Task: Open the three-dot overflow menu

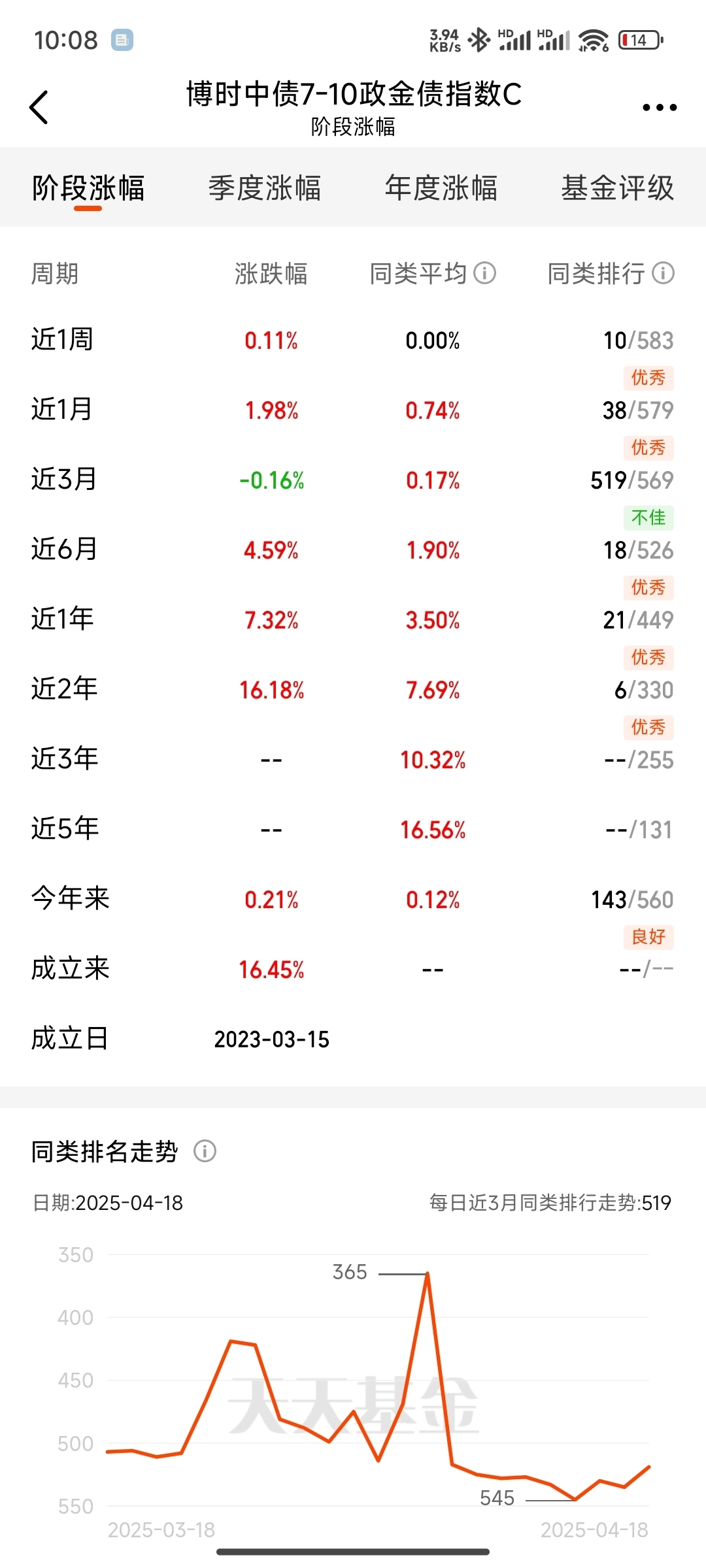Action: point(660,107)
